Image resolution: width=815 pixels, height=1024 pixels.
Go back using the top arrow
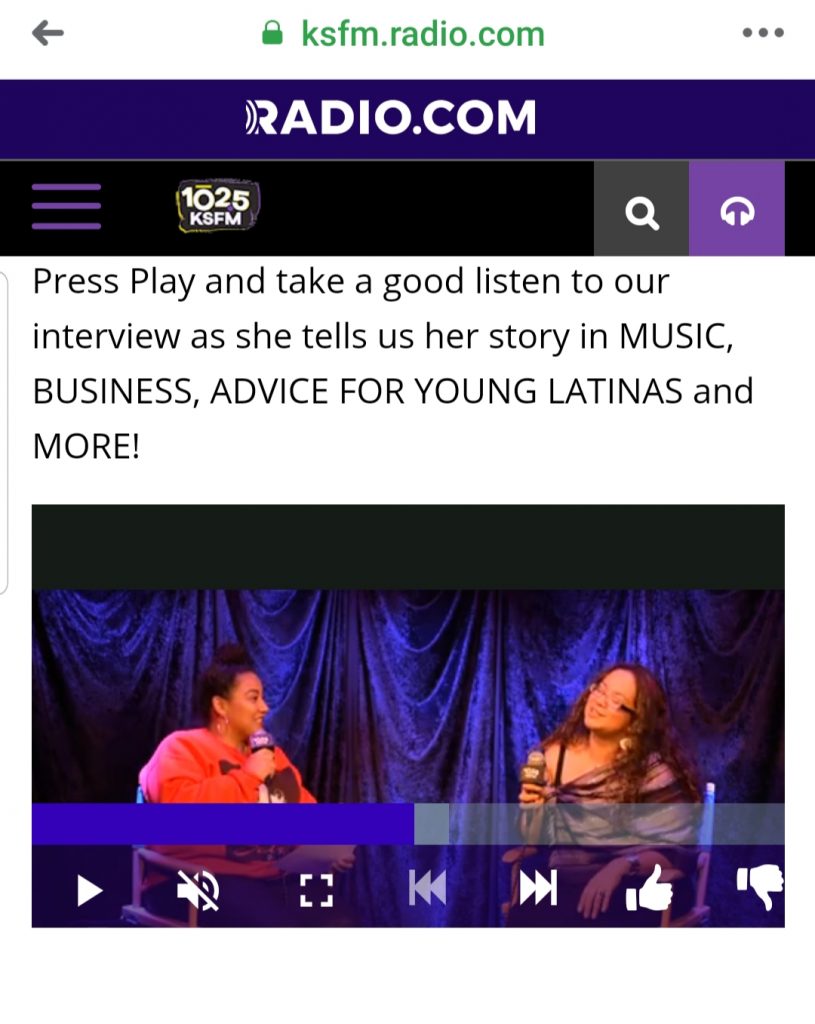tap(48, 34)
